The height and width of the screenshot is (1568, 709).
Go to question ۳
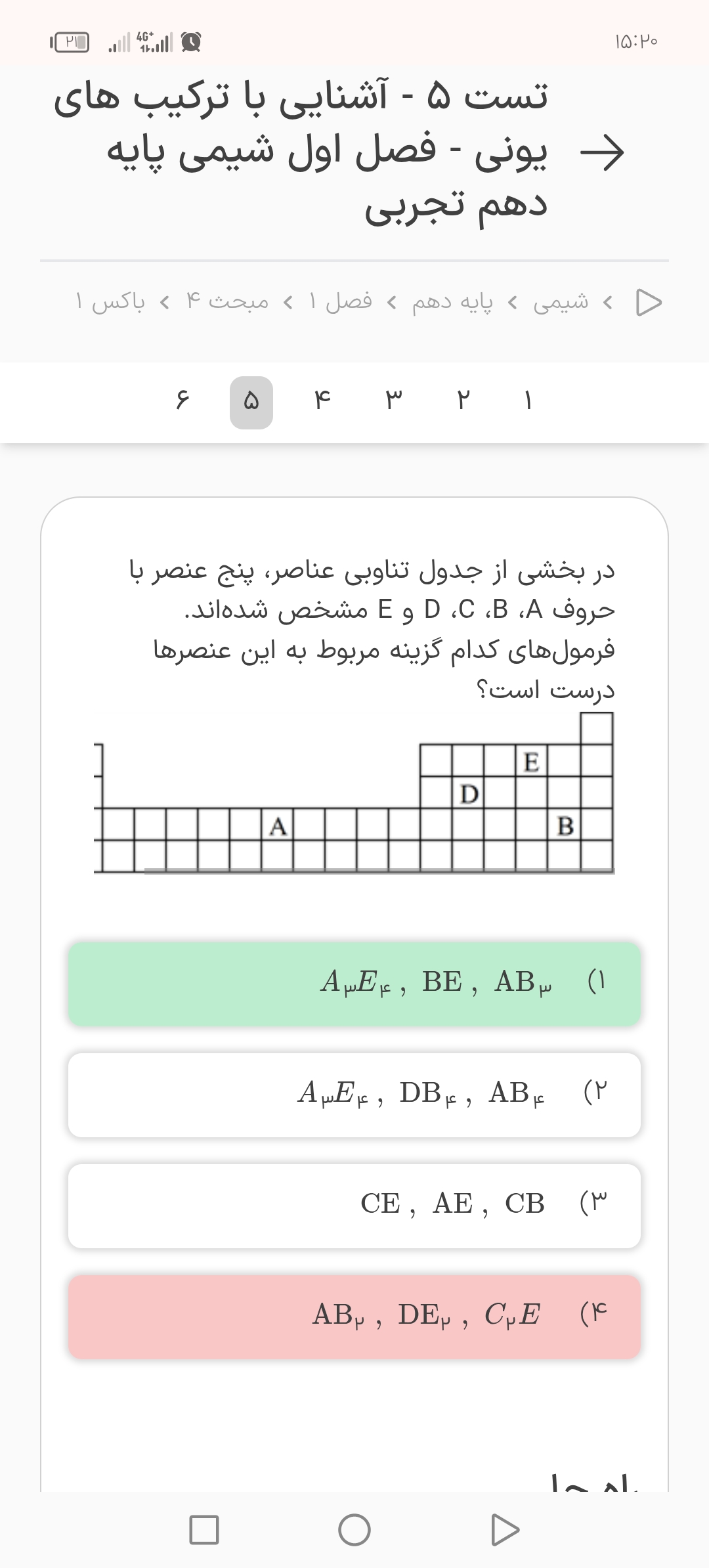click(393, 401)
